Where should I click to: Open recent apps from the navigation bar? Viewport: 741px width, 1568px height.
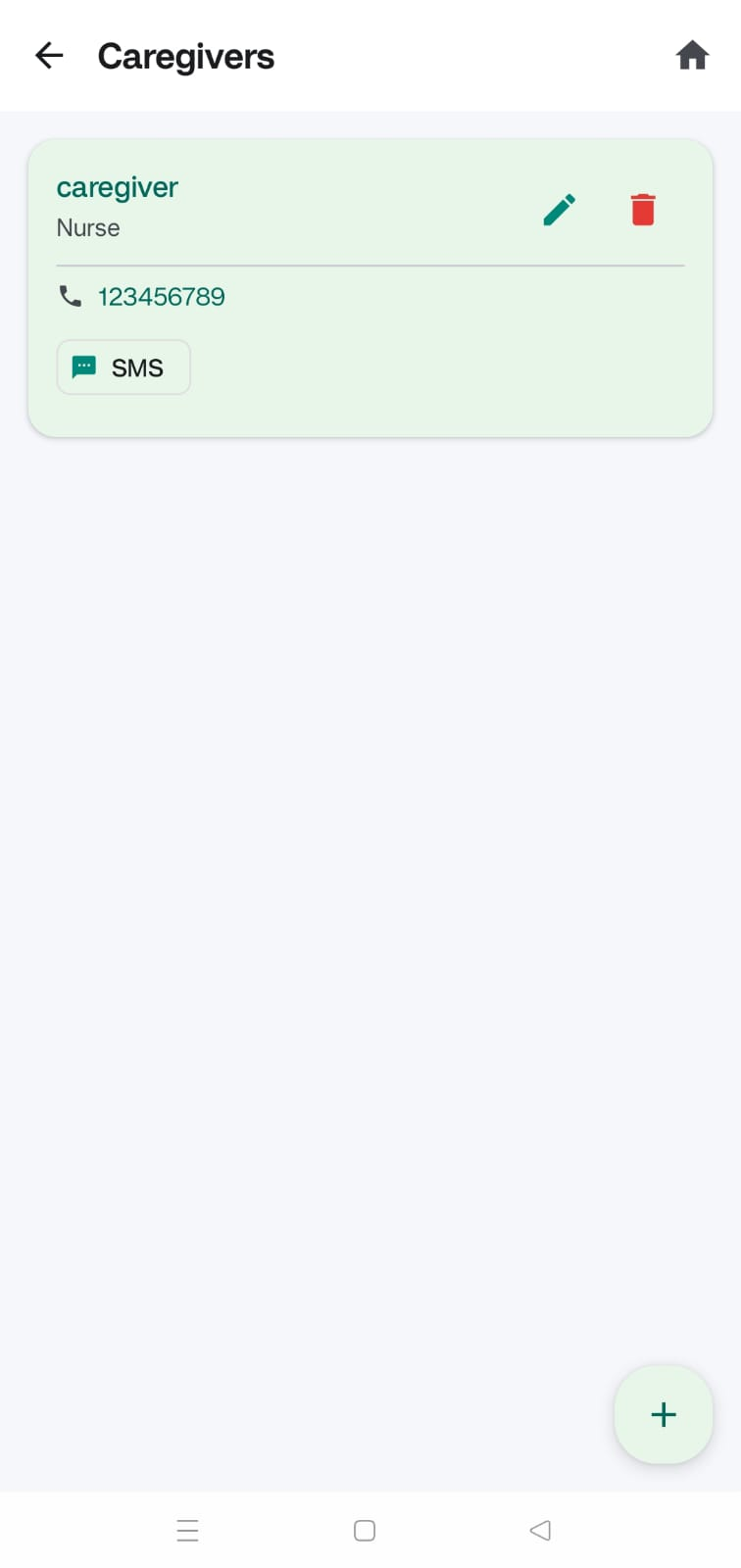pyautogui.click(x=187, y=1530)
